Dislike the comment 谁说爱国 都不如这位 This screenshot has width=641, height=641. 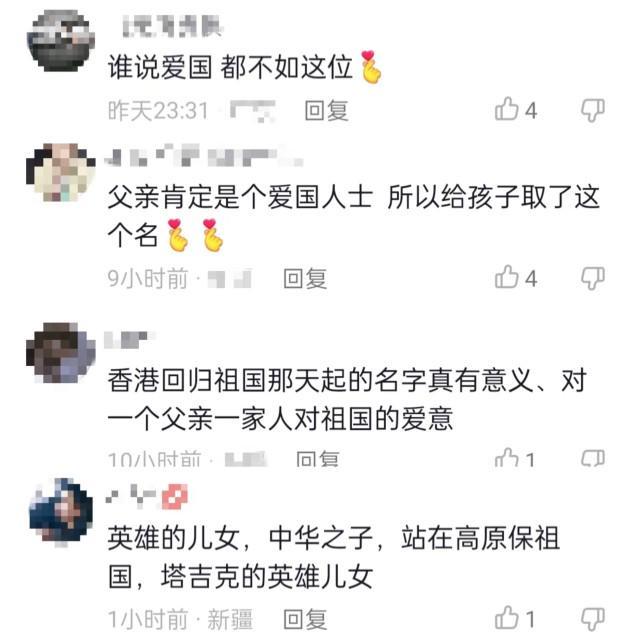[x=593, y=110]
